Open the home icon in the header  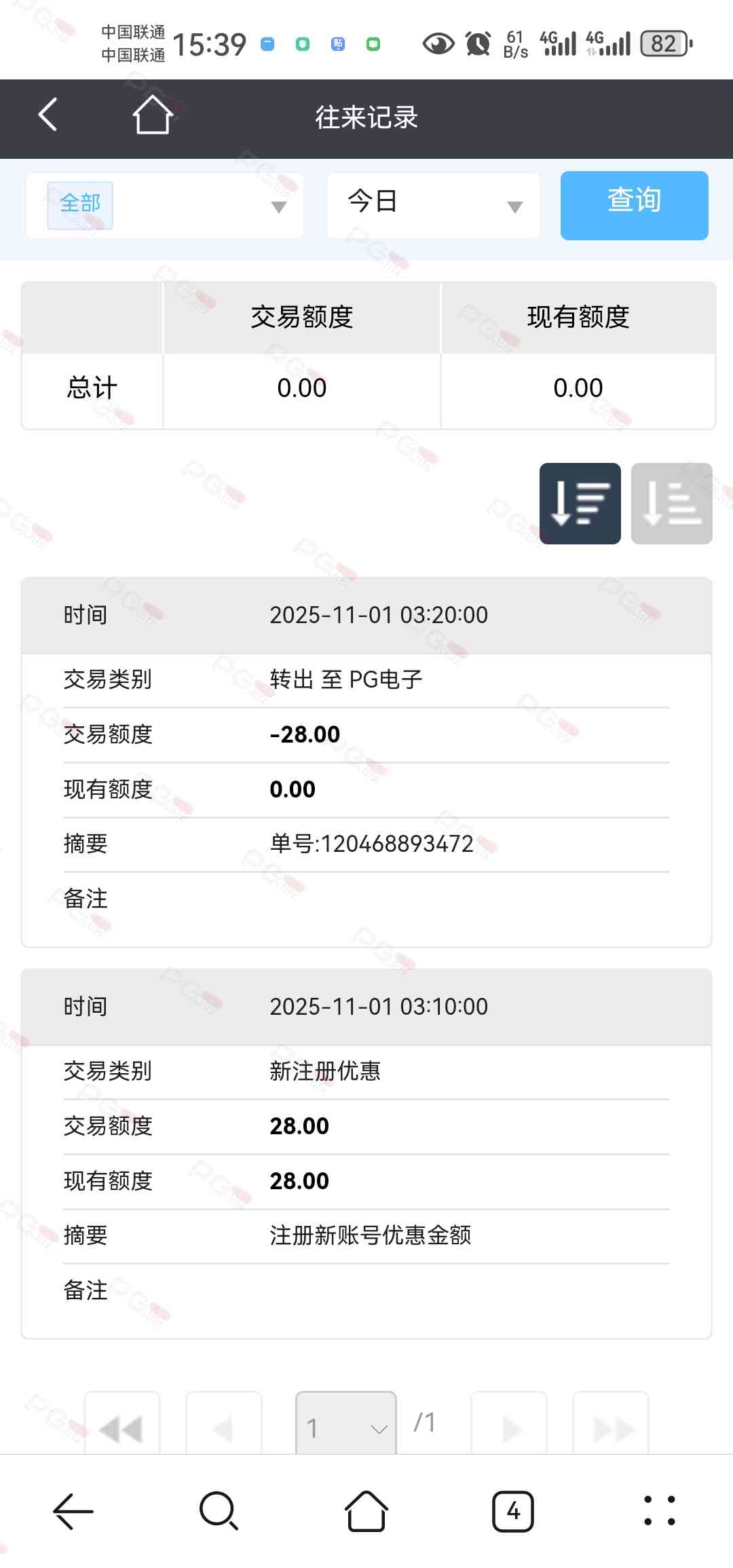click(x=151, y=115)
